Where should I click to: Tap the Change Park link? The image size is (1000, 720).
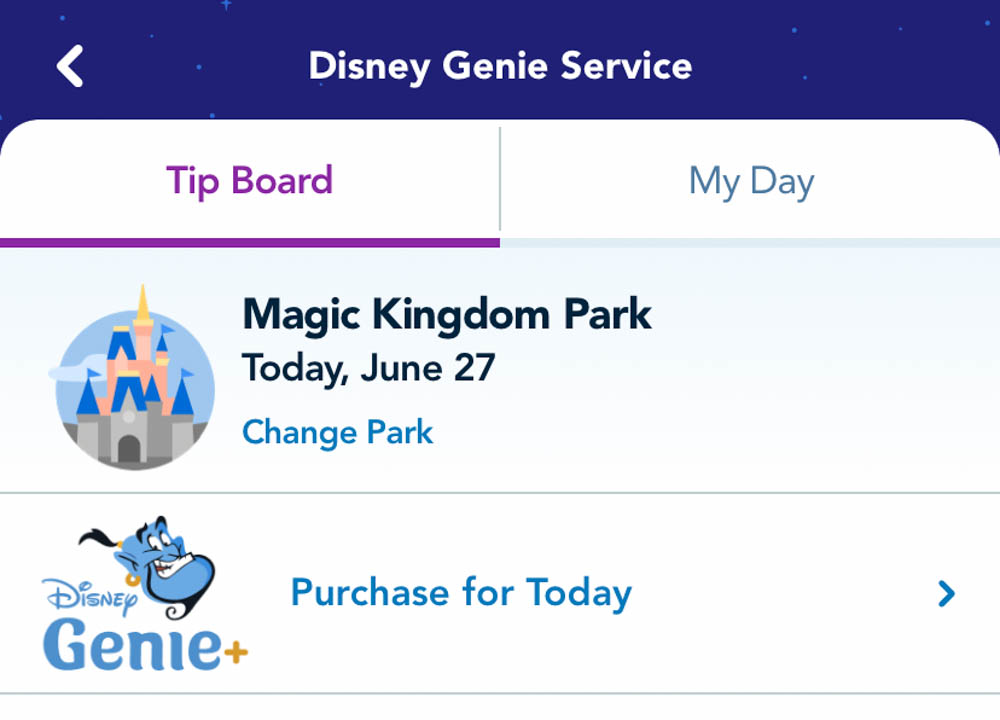(338, 432)
